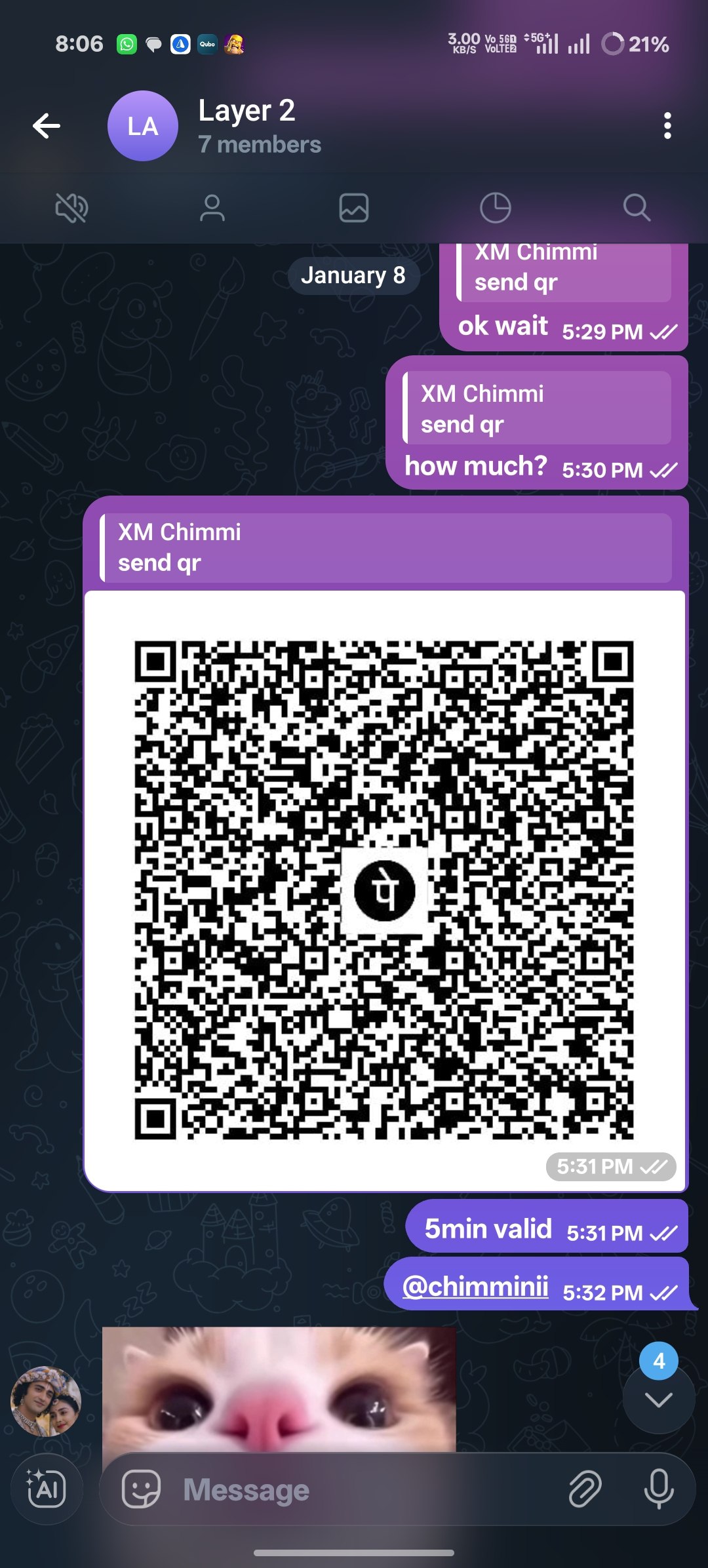Jump to quoted 'send qr' above how much?
The height and width of the screenshot is (1568, 708).
point(538,409)
